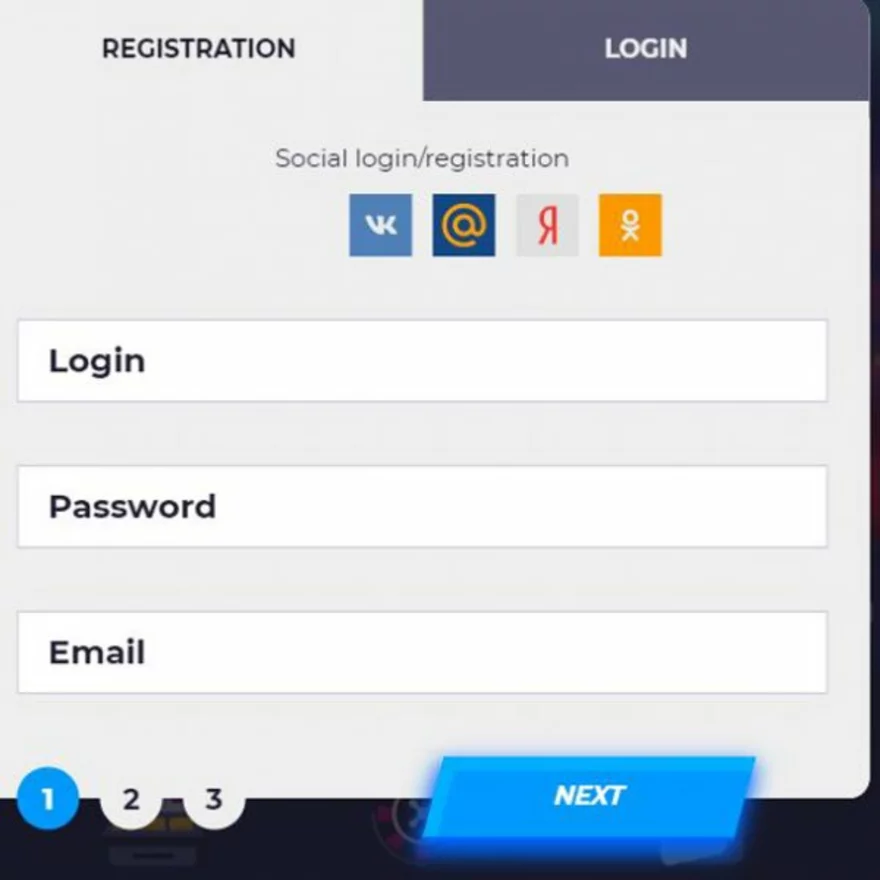This screenshot has width=880, height=880.
Task: Hit the Next button
Action: click(589, 796)
